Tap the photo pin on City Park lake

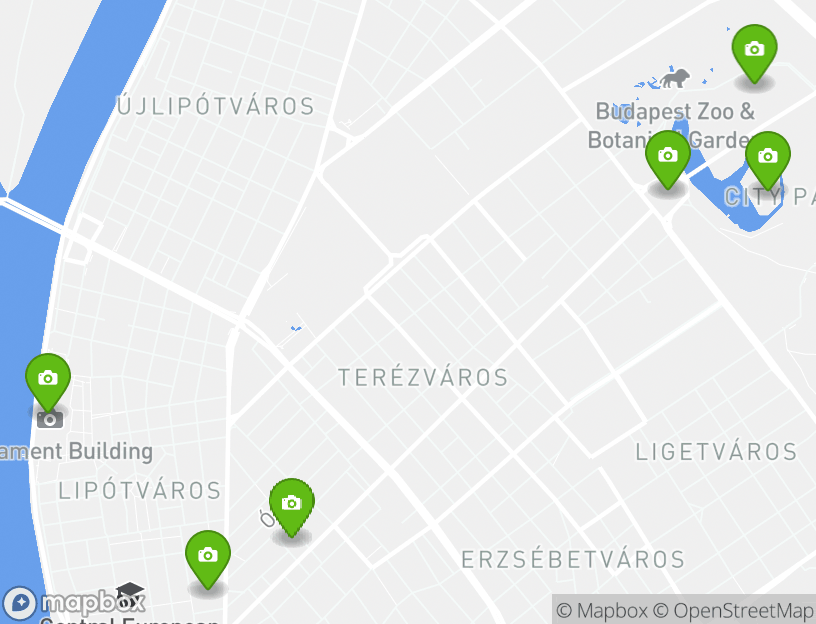pyautogui.click(x=767, y=157)
